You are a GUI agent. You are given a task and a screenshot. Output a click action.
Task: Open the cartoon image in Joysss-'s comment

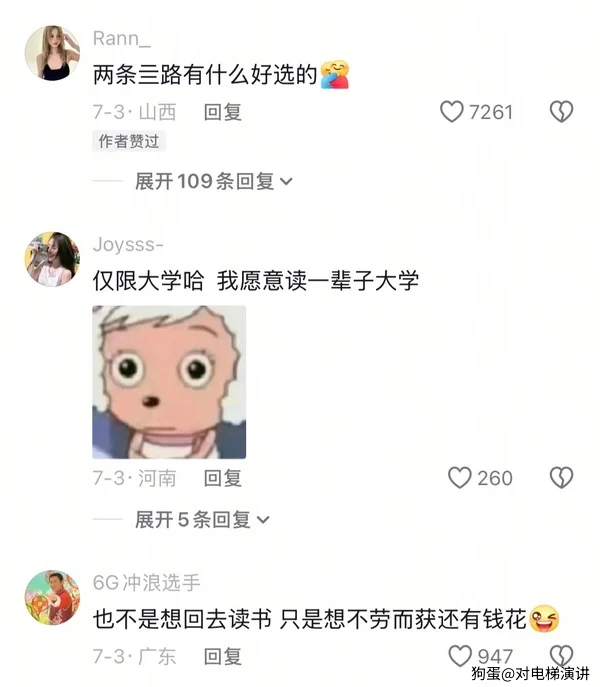pyautogui.click(x=169, y=382)
